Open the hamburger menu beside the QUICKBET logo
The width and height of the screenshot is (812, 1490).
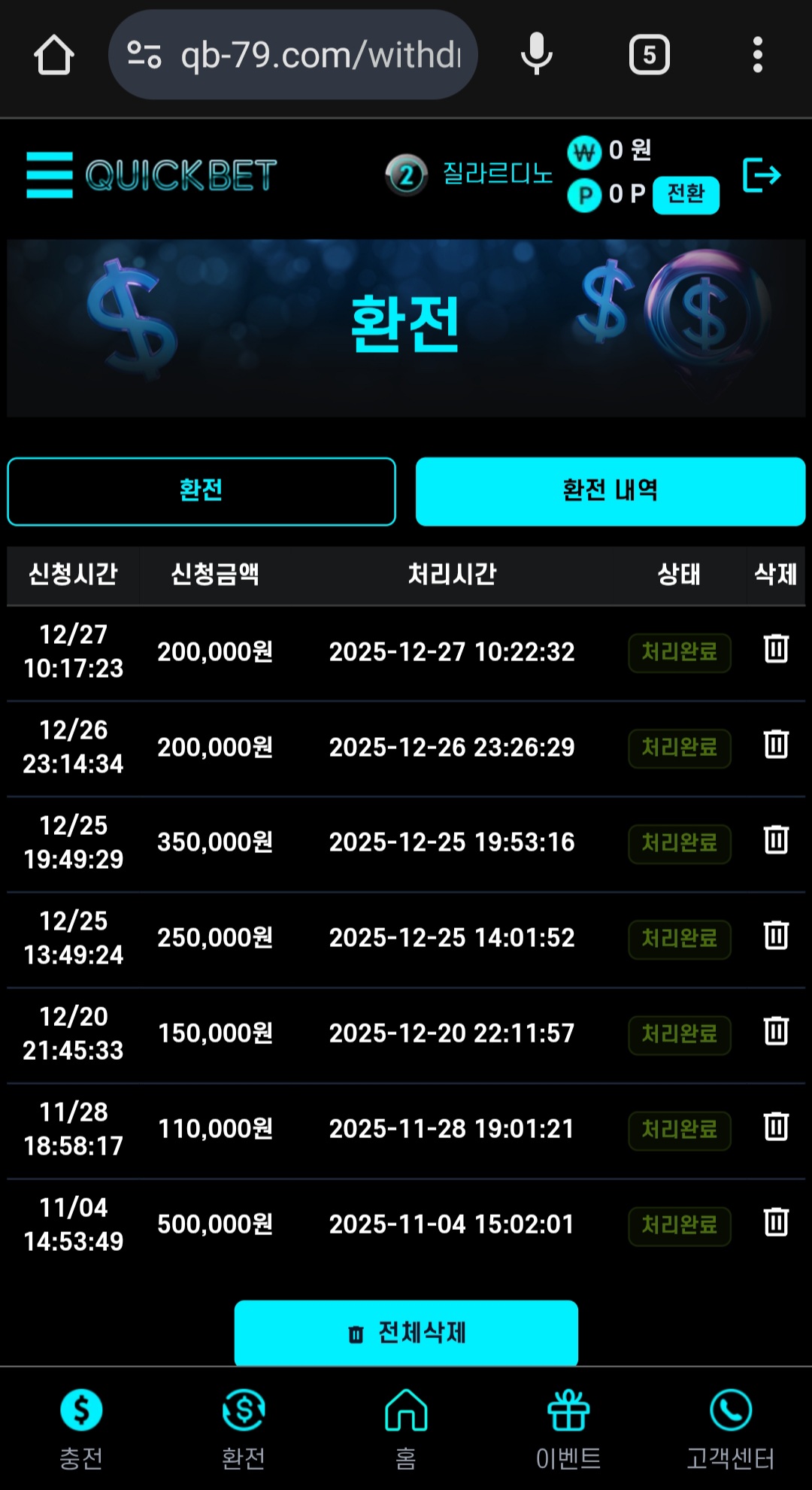(x=50, y=175)
